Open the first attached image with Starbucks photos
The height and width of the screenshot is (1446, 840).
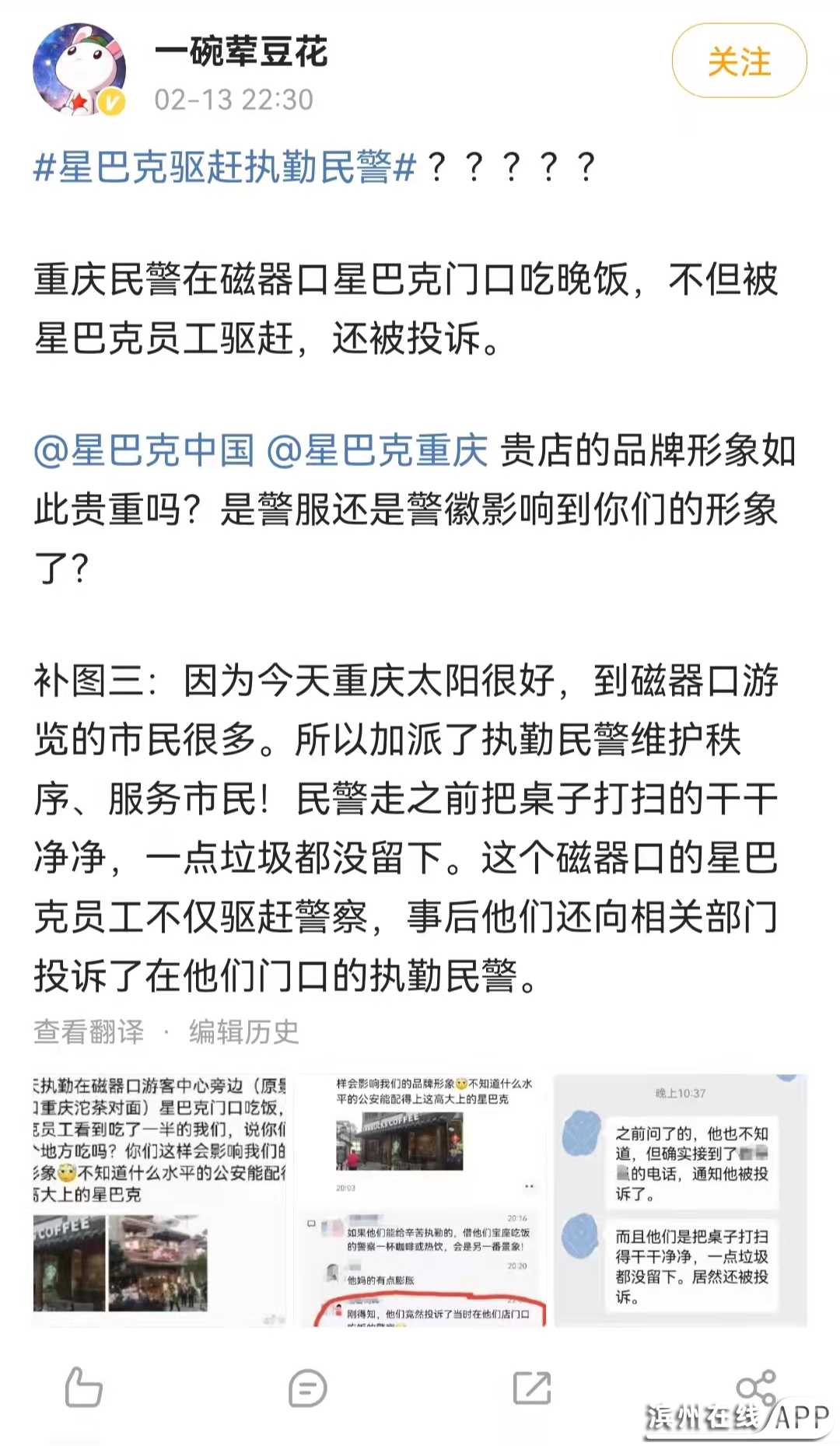point(159,1199)
